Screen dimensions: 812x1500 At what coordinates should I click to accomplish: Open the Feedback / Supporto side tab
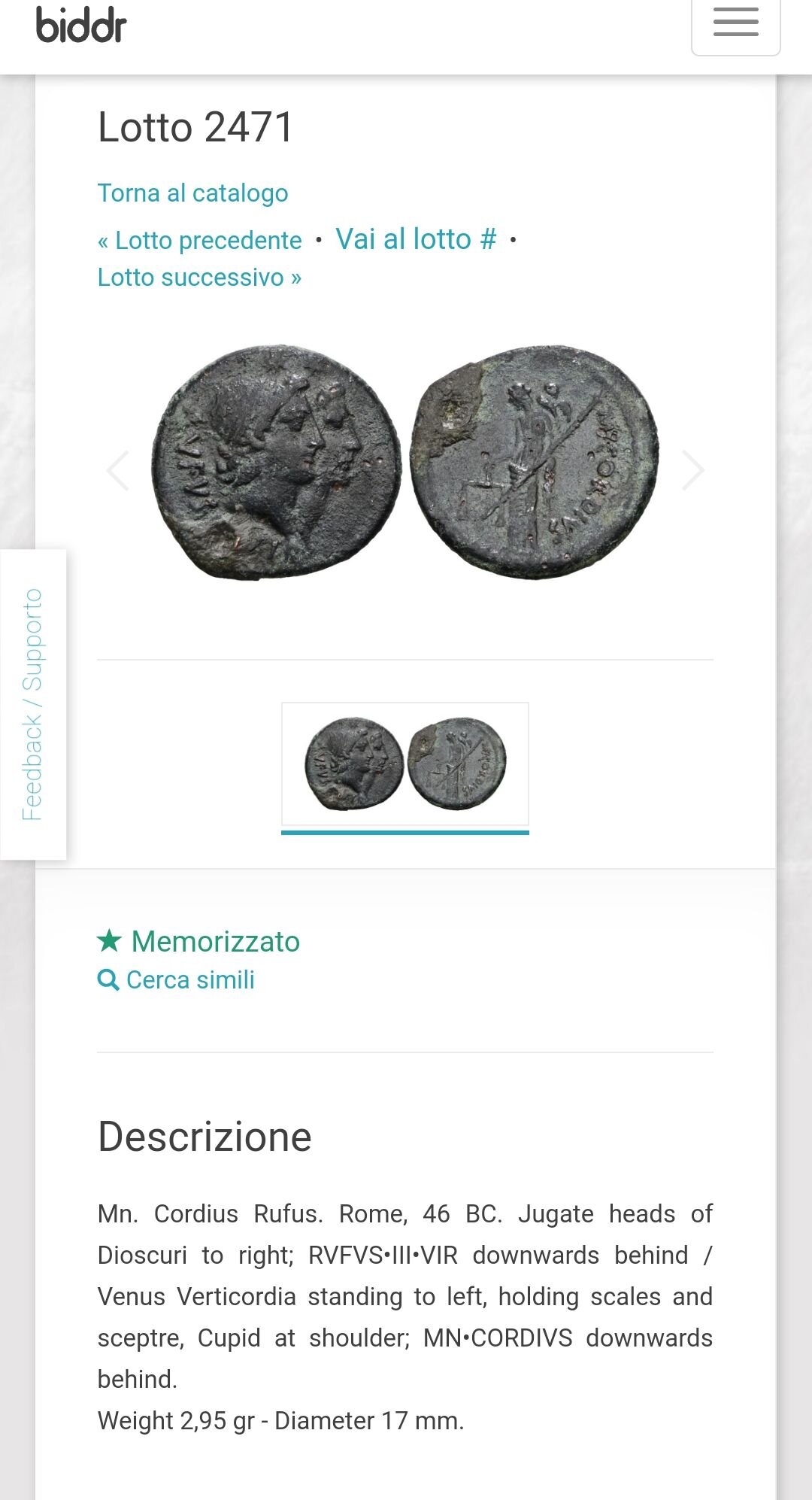[x=32, y=704]
